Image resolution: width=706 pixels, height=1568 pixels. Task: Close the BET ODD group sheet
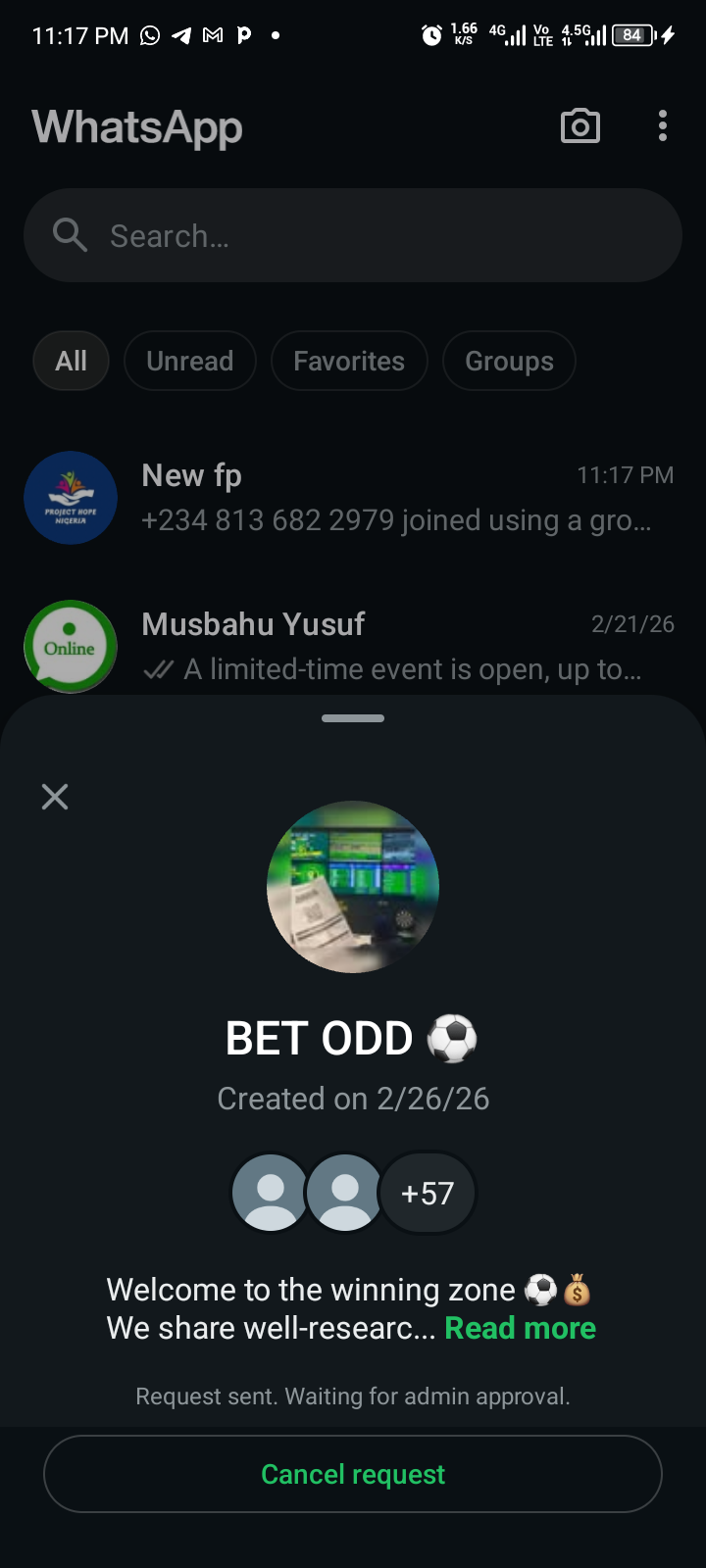point(55,797)
